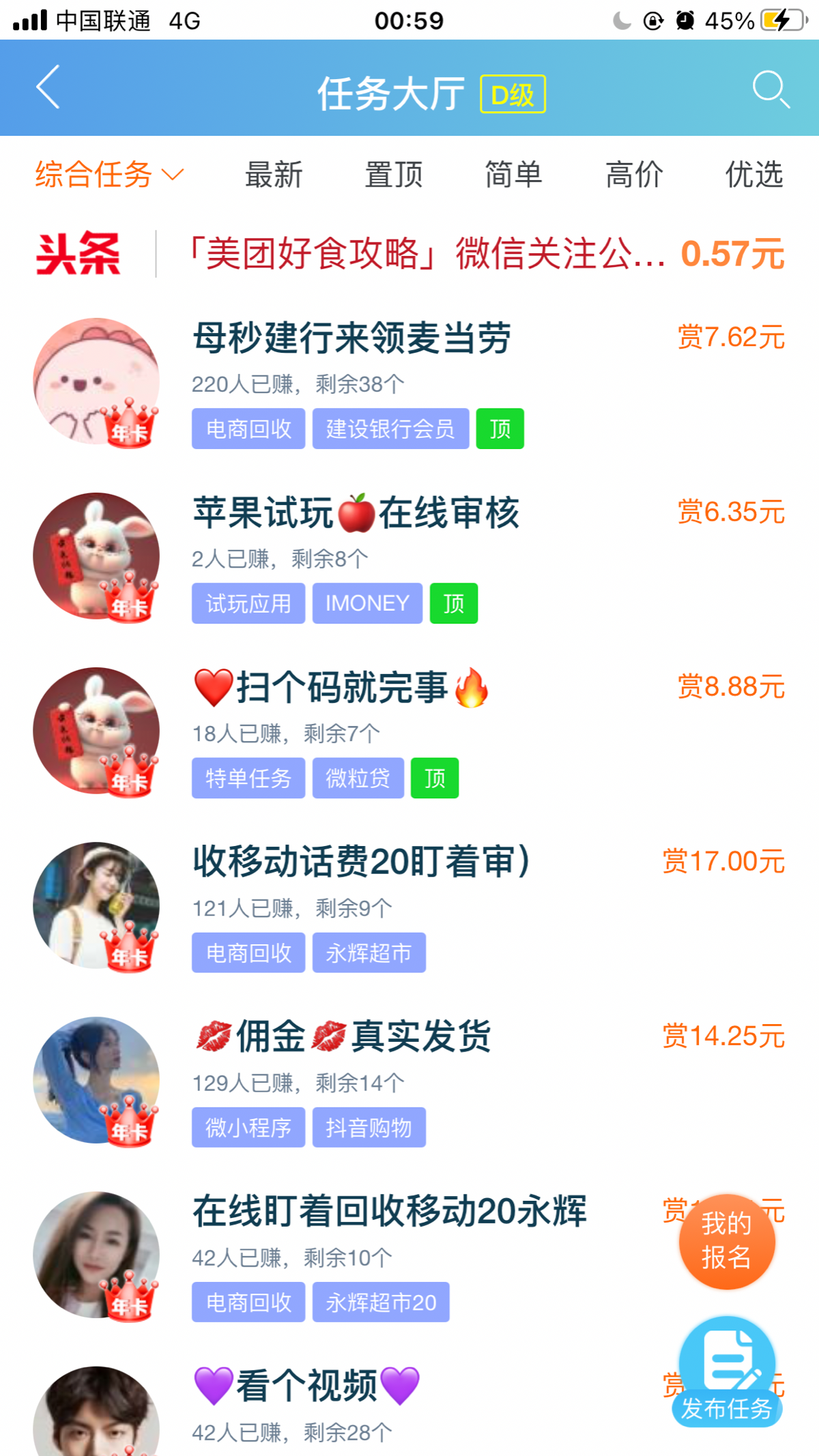Open the 看个视频 task
This screenshot has height=1456, width=819.
307,1386
